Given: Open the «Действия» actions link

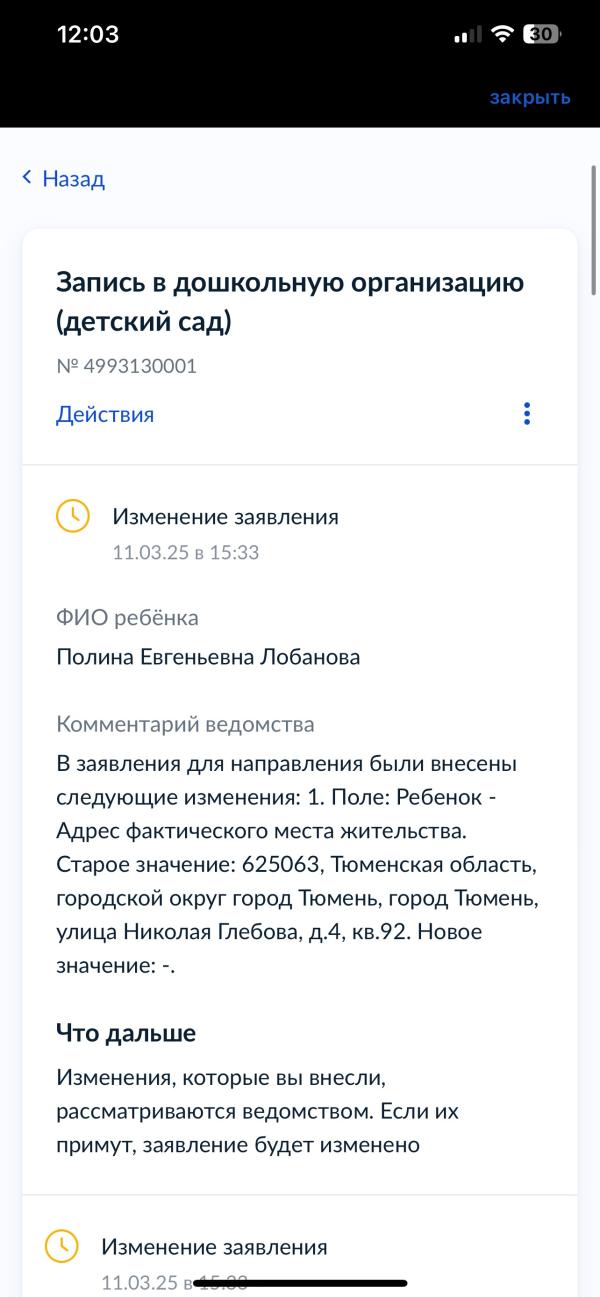Looking at the screenshot, I should click(105, 414).
